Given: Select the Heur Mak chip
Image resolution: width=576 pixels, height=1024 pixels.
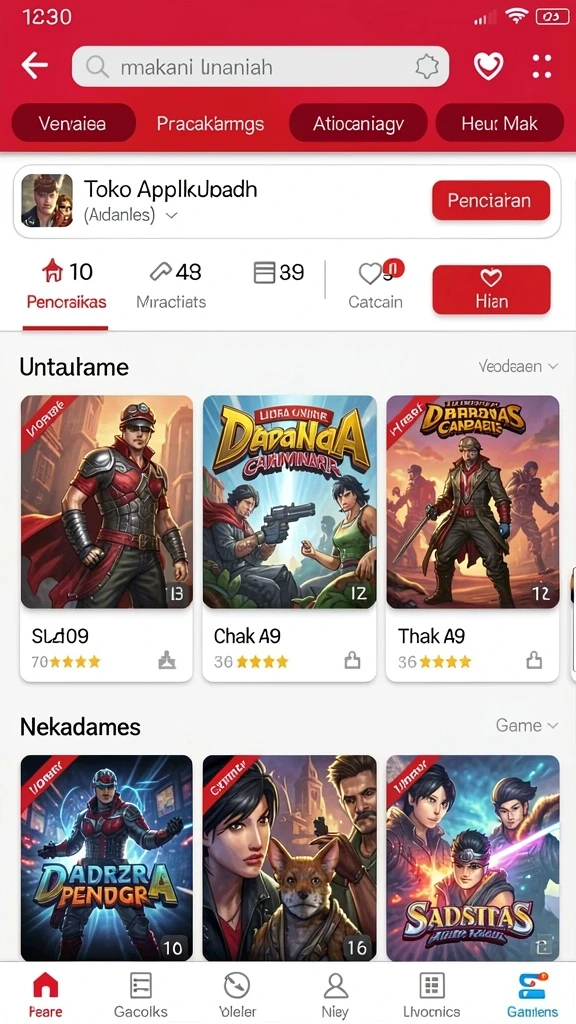Looking at the screenshot, I should click(500, 123).
